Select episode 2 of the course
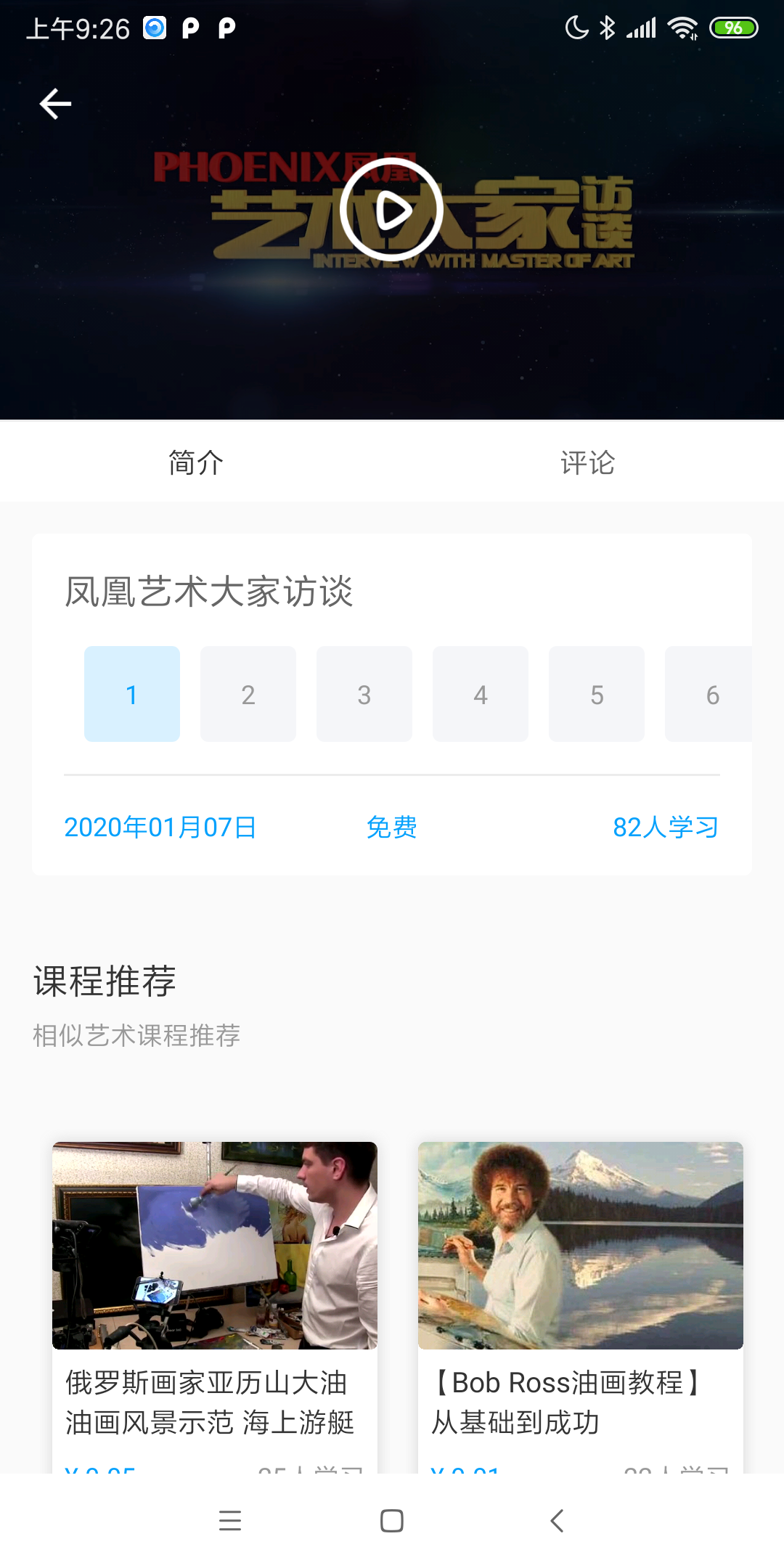 point(248,693)
